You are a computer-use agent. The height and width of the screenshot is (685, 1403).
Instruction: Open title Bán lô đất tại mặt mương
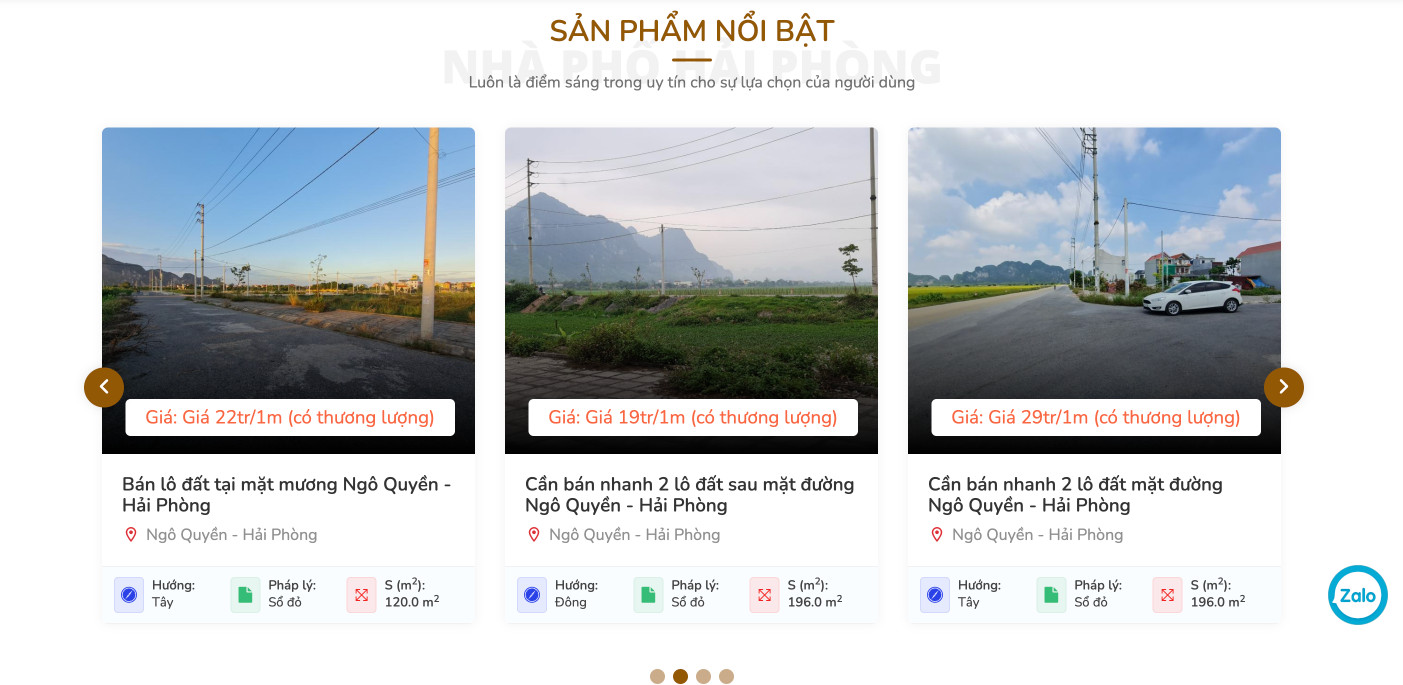point(286,494)
